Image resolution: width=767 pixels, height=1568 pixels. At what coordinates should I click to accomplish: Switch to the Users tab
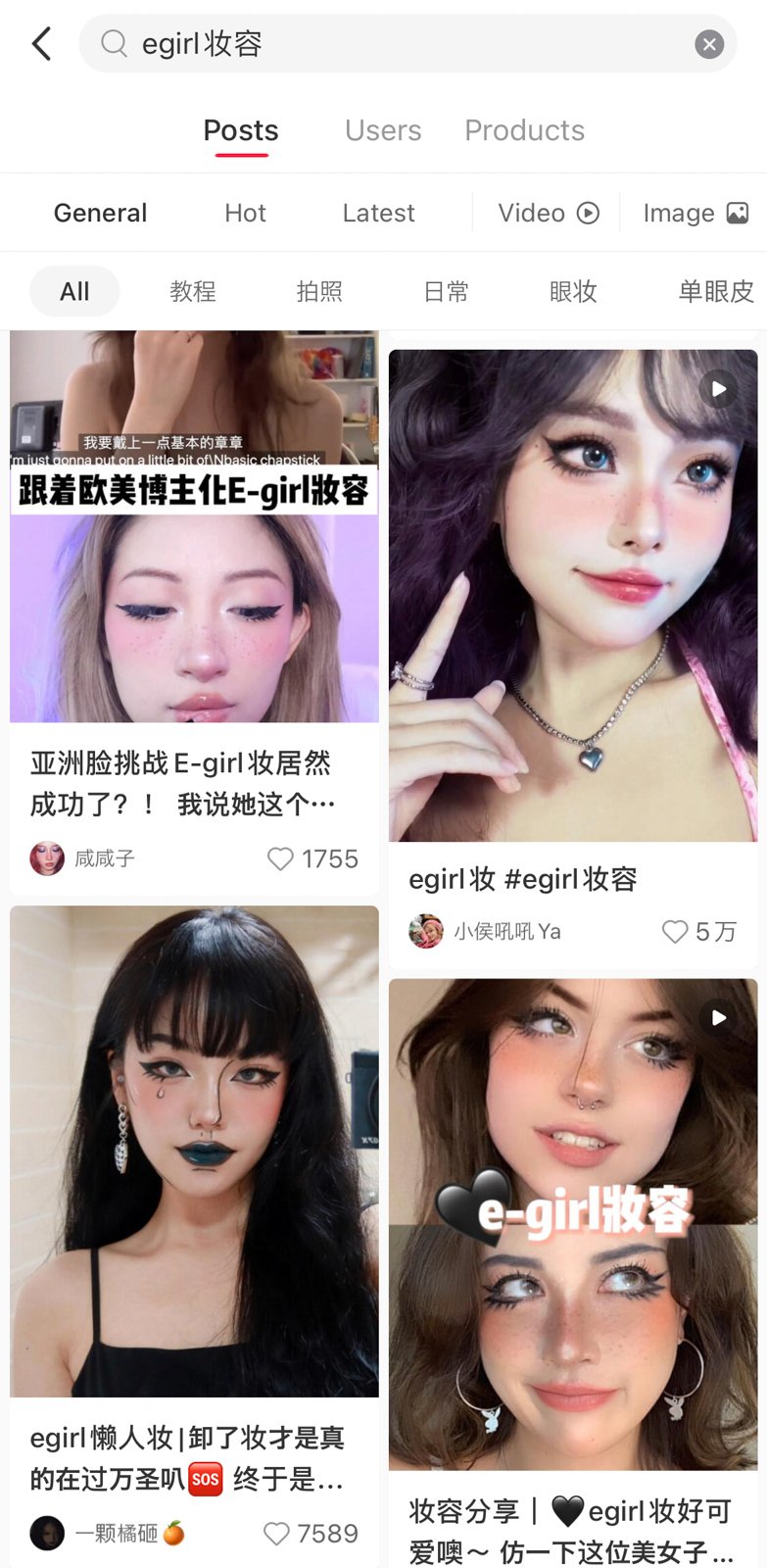383,130
